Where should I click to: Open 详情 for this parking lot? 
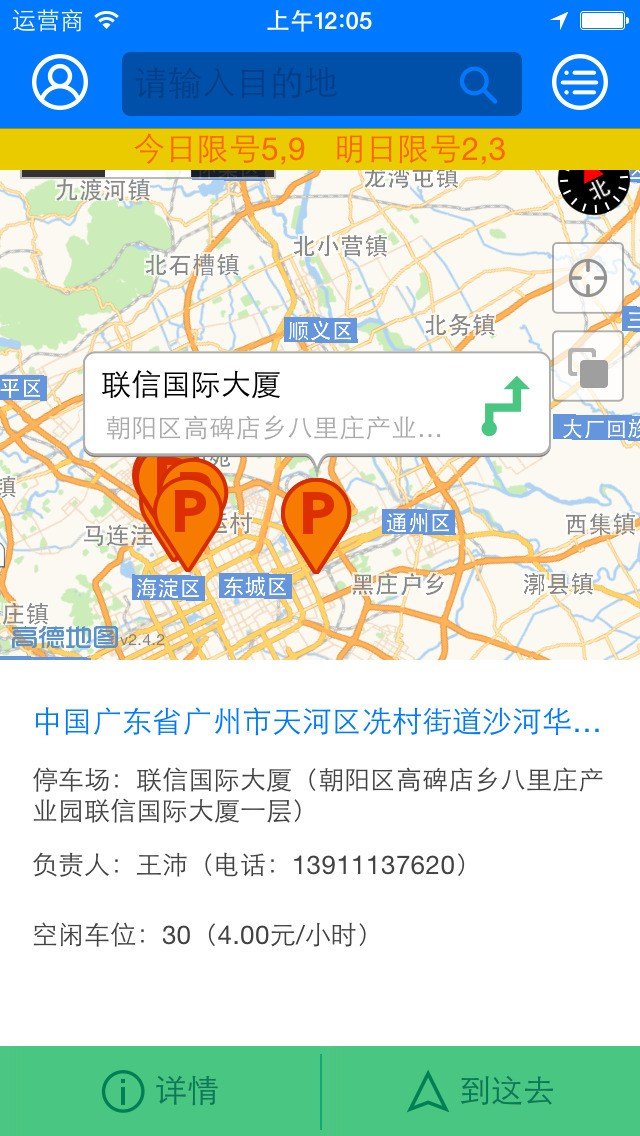pyautogui.click(x=160, y=1091)
